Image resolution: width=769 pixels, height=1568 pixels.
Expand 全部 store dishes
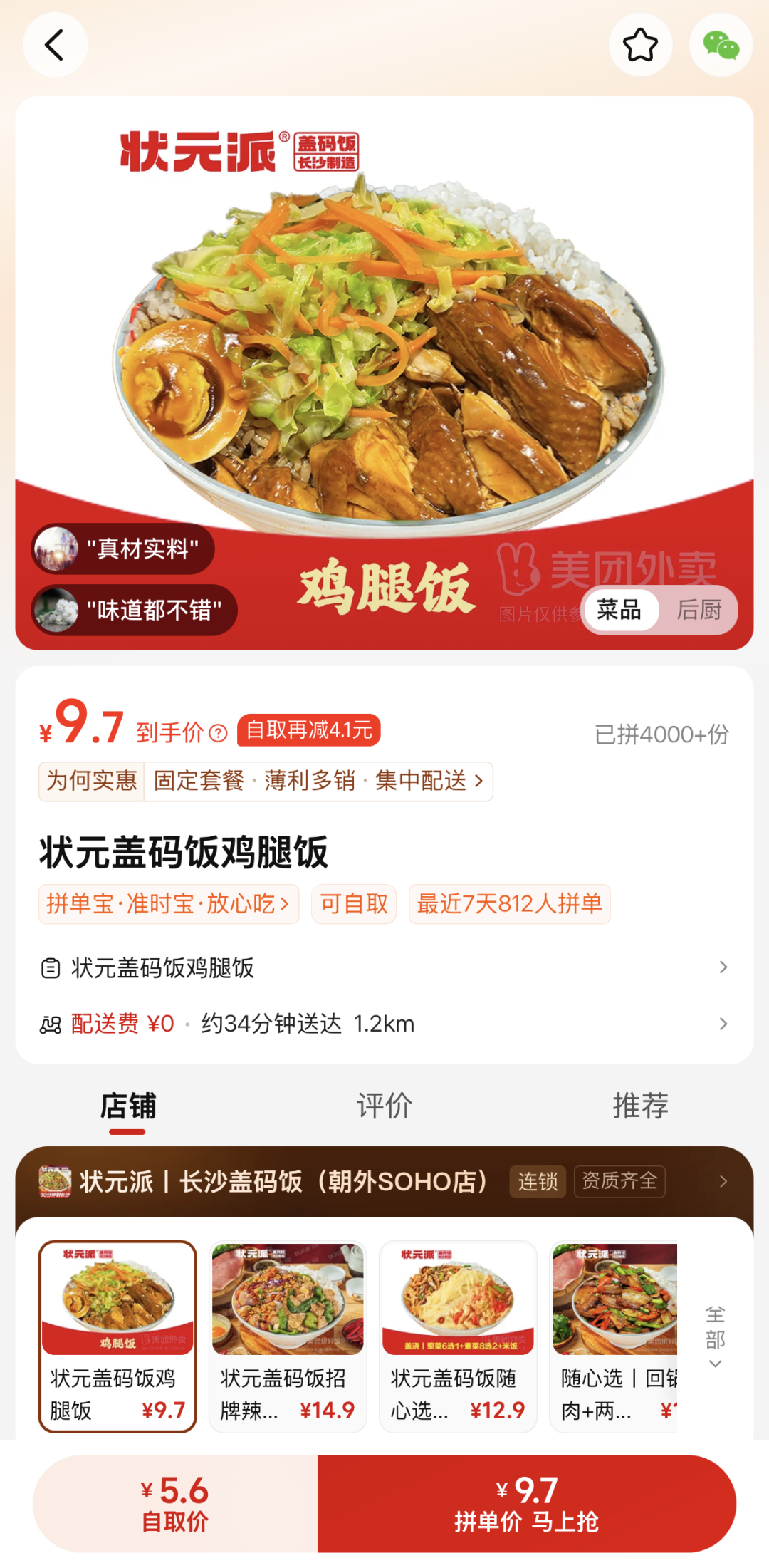click(715, 1337)
